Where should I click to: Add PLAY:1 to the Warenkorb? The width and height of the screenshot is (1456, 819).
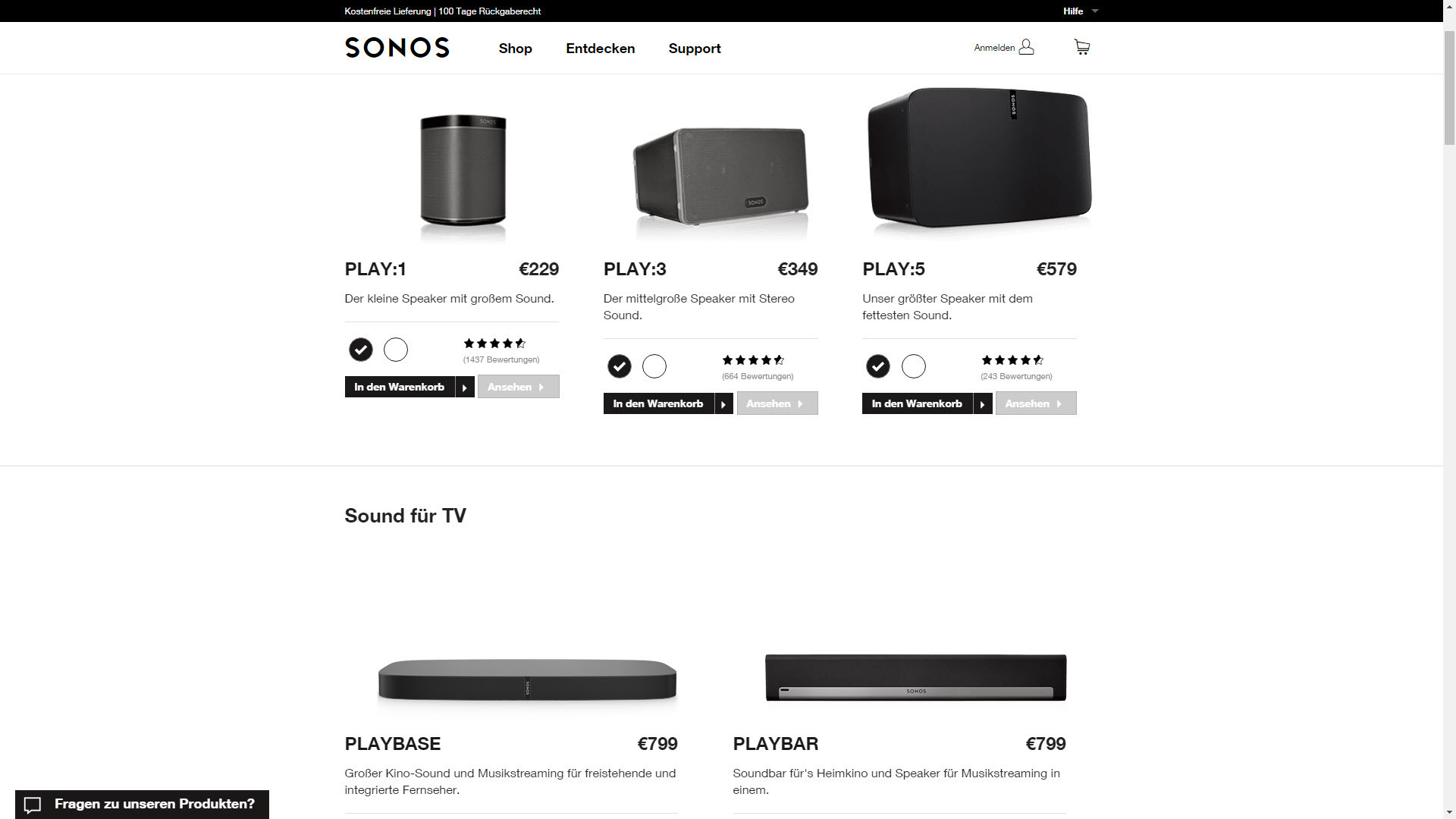[x=409, y=387]
